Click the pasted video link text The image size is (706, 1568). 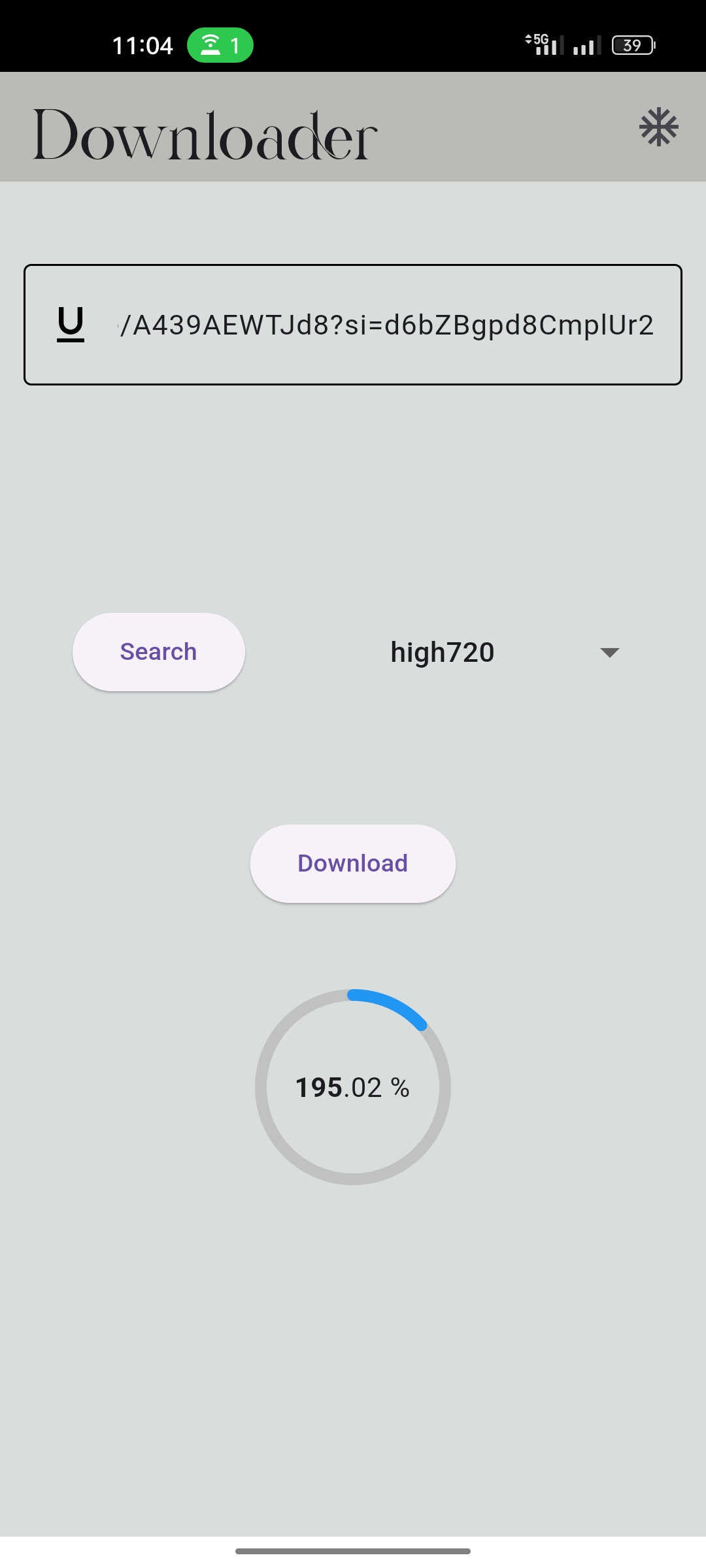coord(386,324)
